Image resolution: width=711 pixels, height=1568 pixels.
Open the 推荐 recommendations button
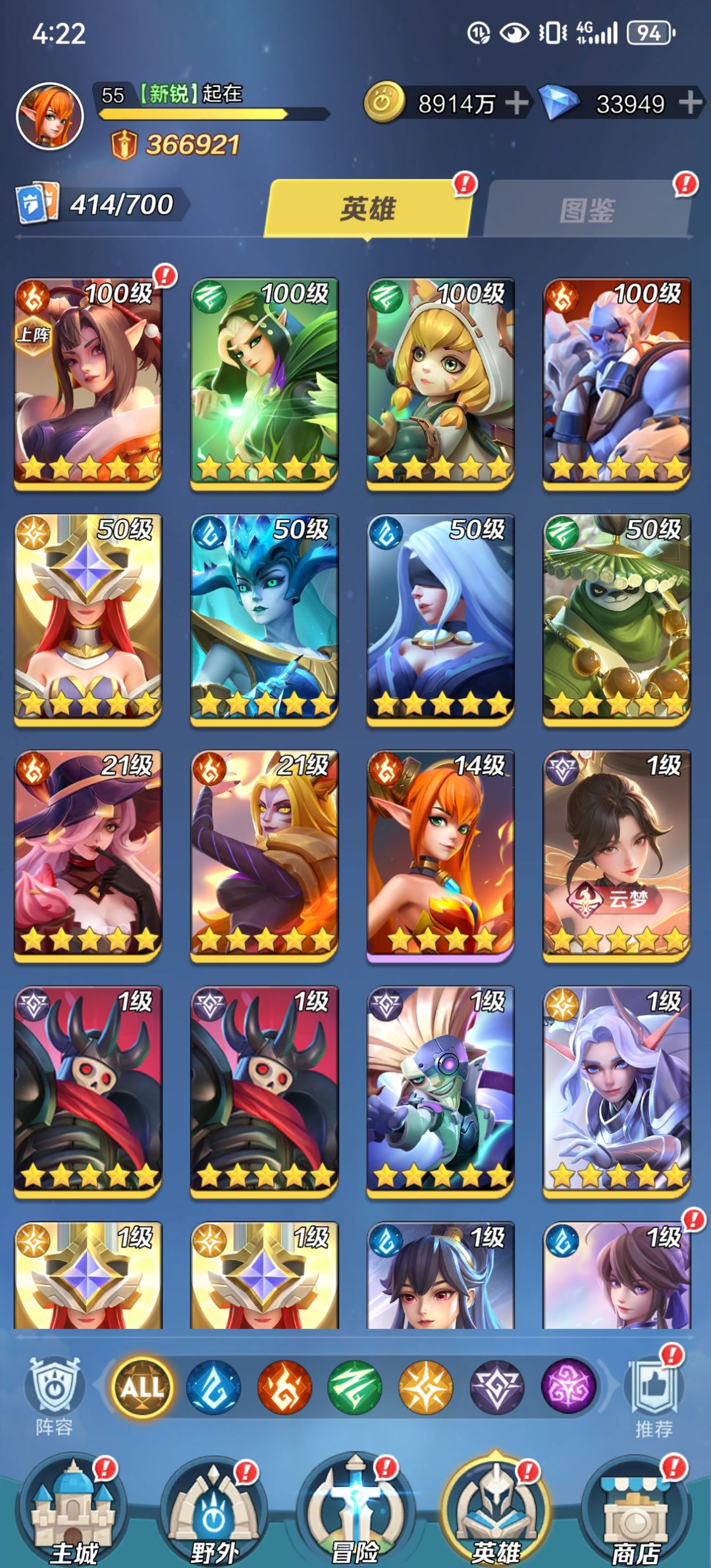pos(654,1396)
